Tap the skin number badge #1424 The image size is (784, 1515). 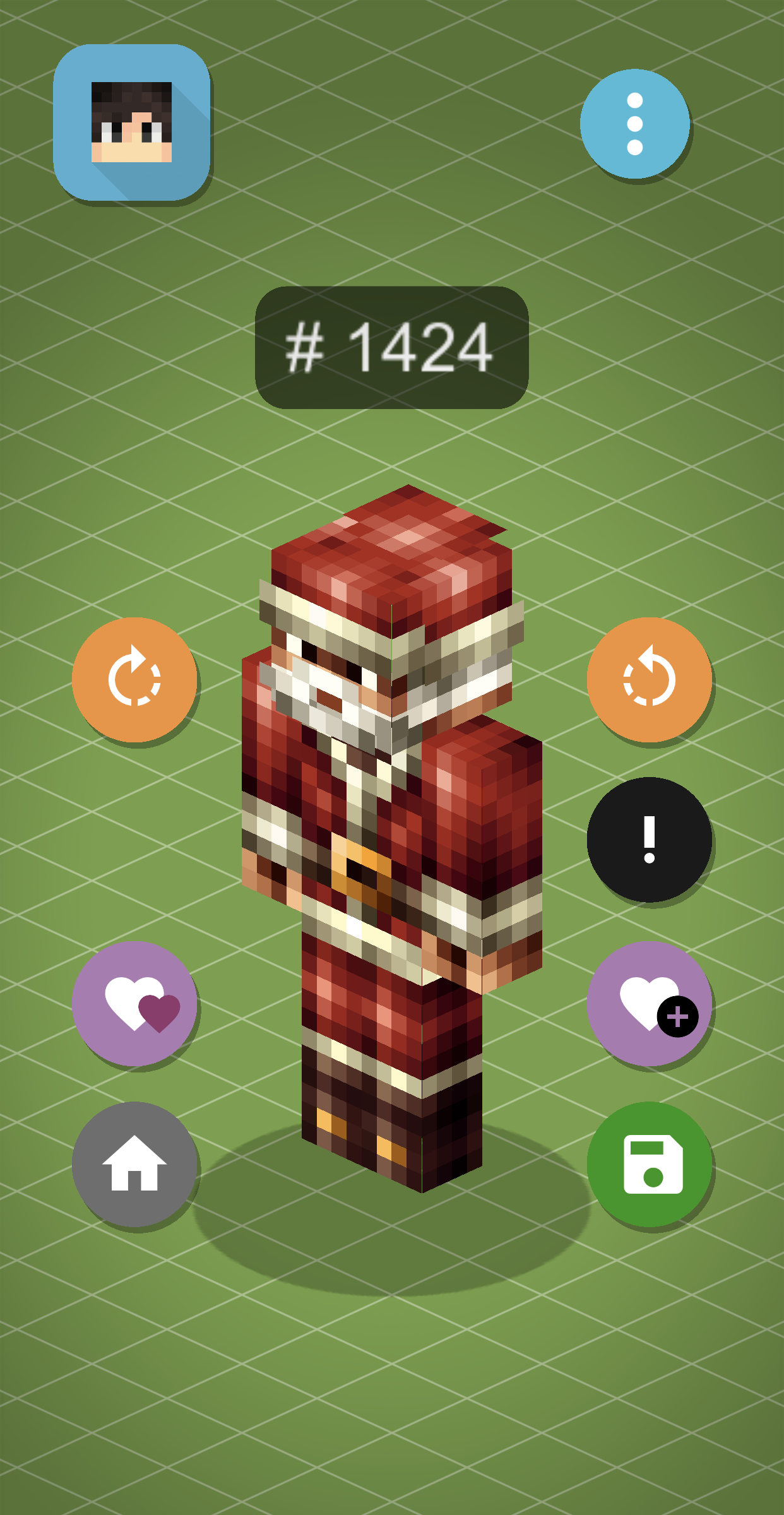tap(391, 347)
